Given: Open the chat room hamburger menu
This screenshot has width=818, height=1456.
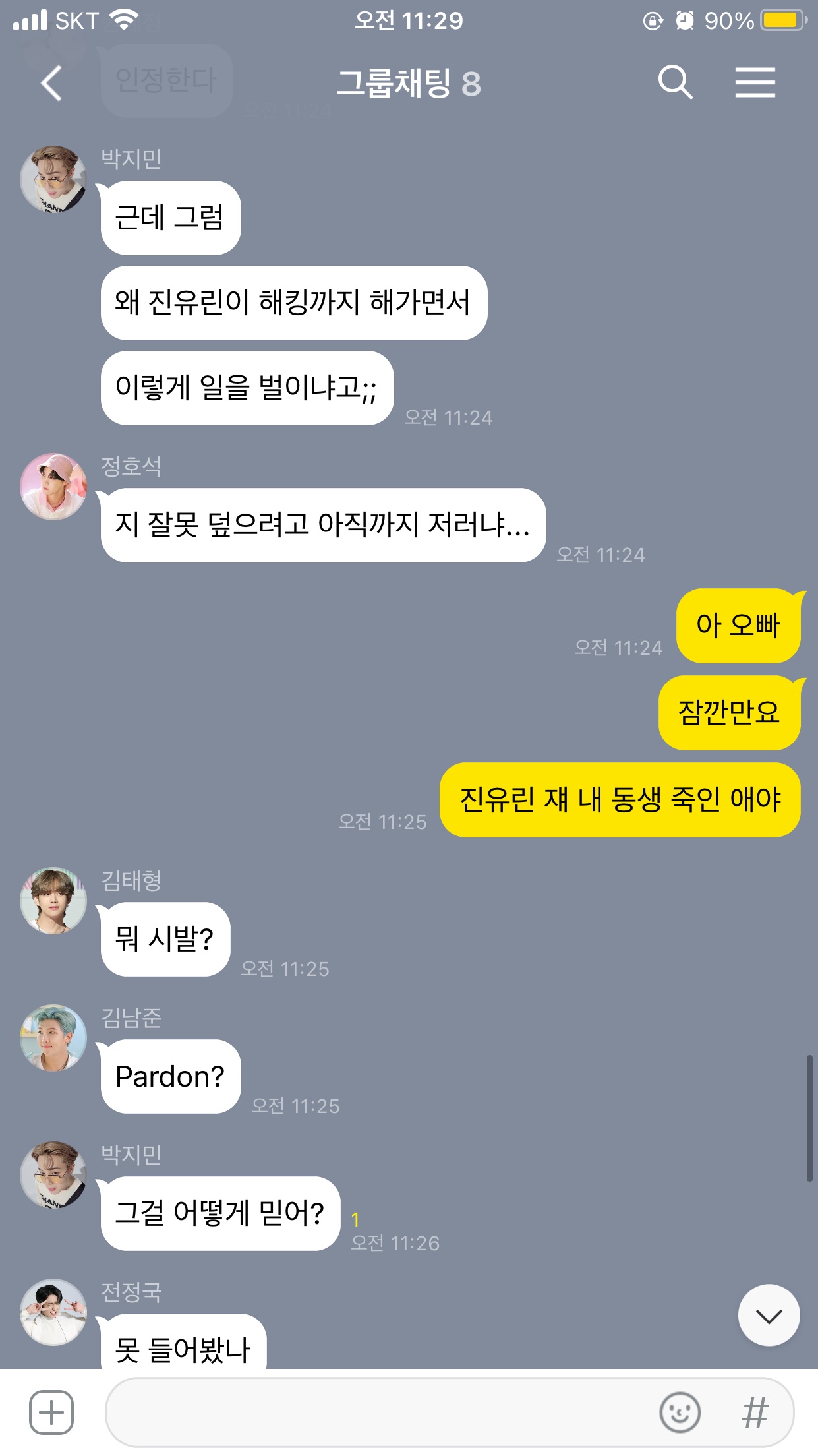Looking at the screenshot, I should [x=755, y=83].
